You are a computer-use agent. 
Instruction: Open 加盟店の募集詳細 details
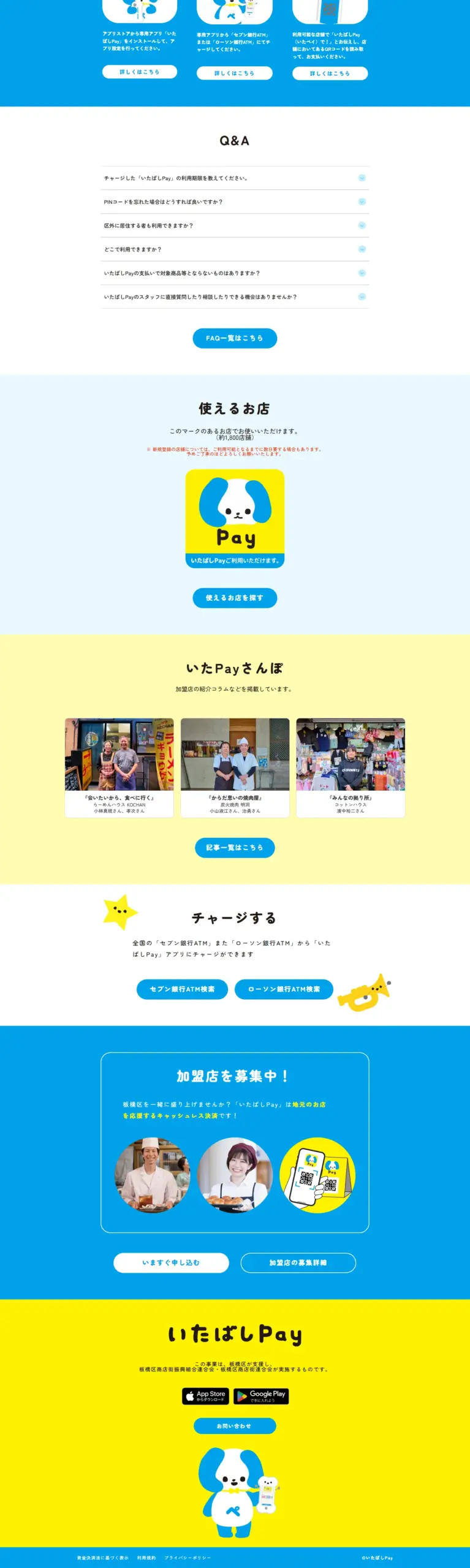298,1262
